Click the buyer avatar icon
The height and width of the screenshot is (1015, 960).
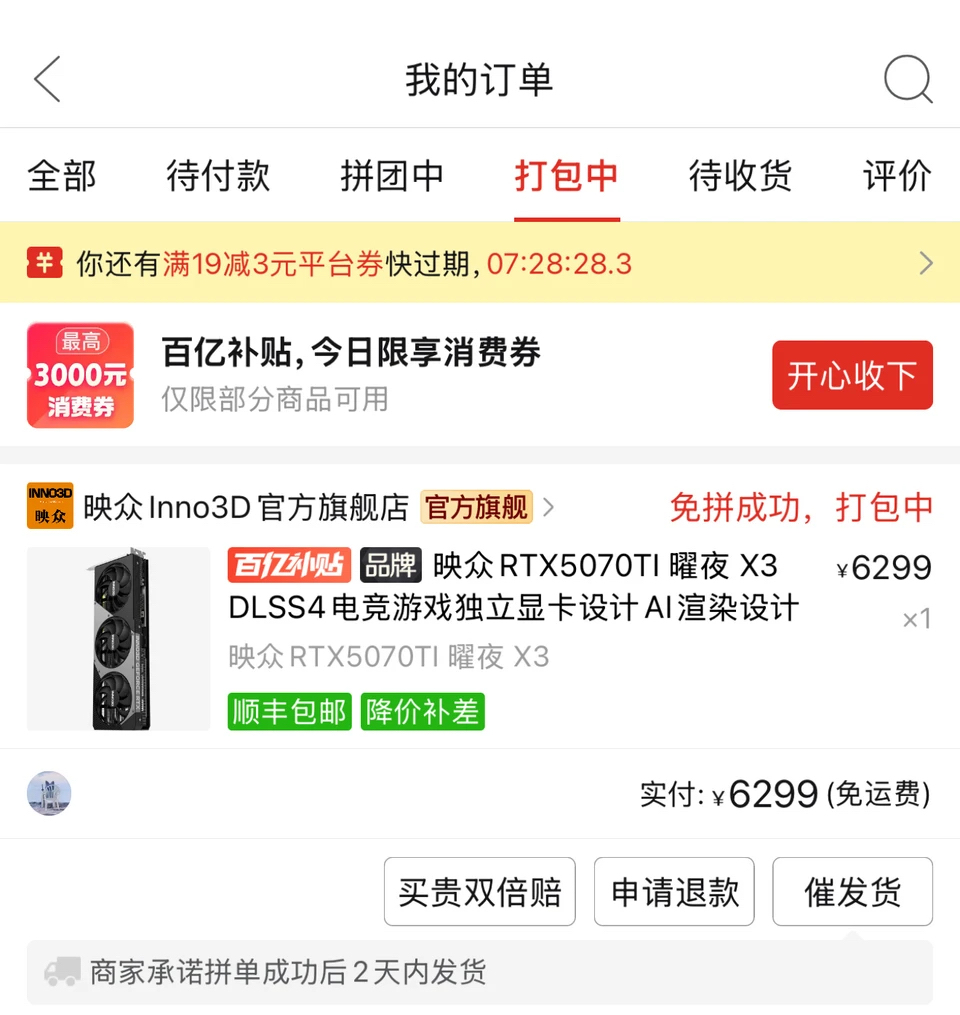[x=48, y=793]
